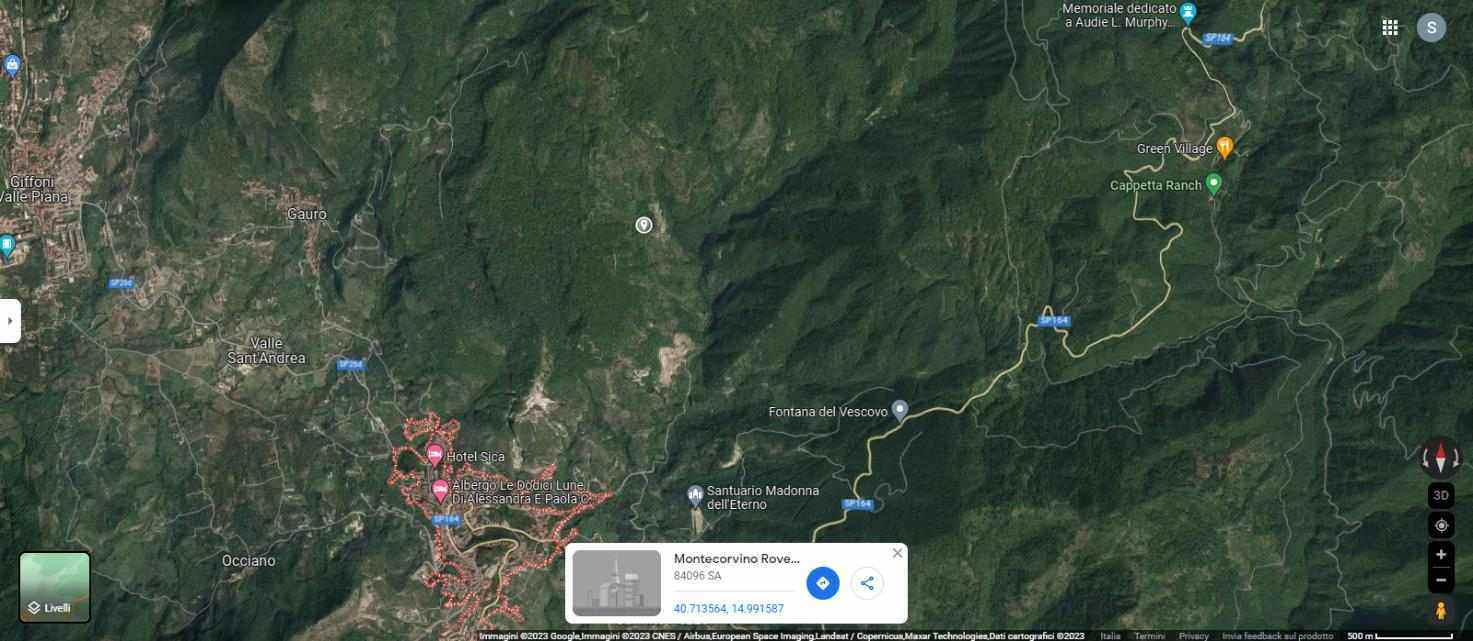Open the Hotel Sica marker
The width and height of the screenshot is (1473, 641).
[435, 454]
